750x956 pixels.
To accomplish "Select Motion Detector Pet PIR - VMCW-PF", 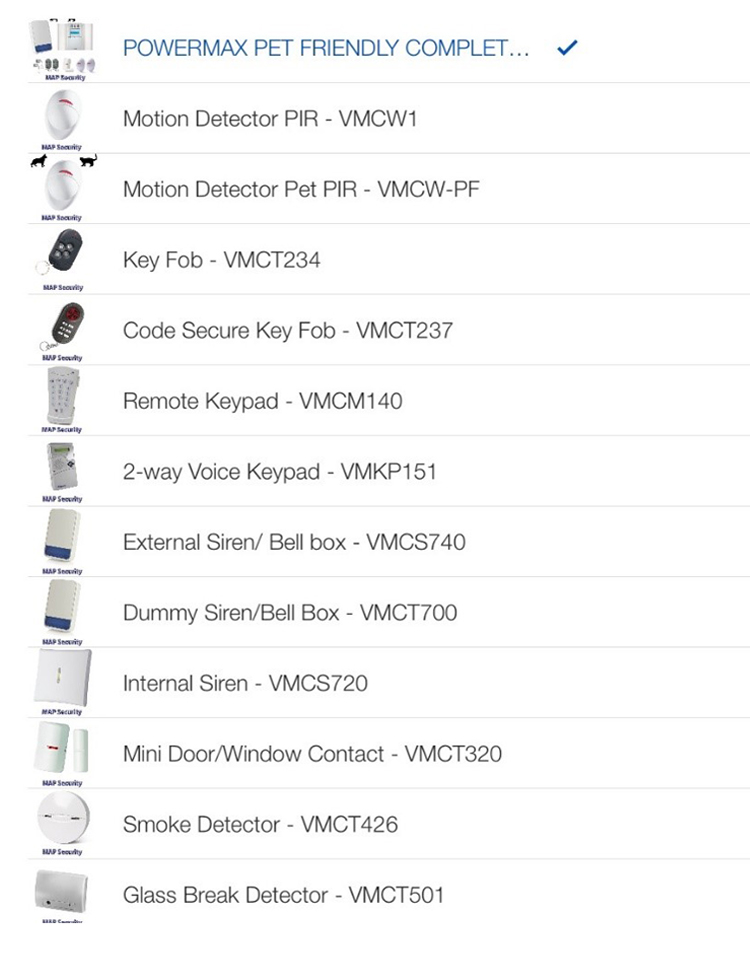I will coord(301,189).
